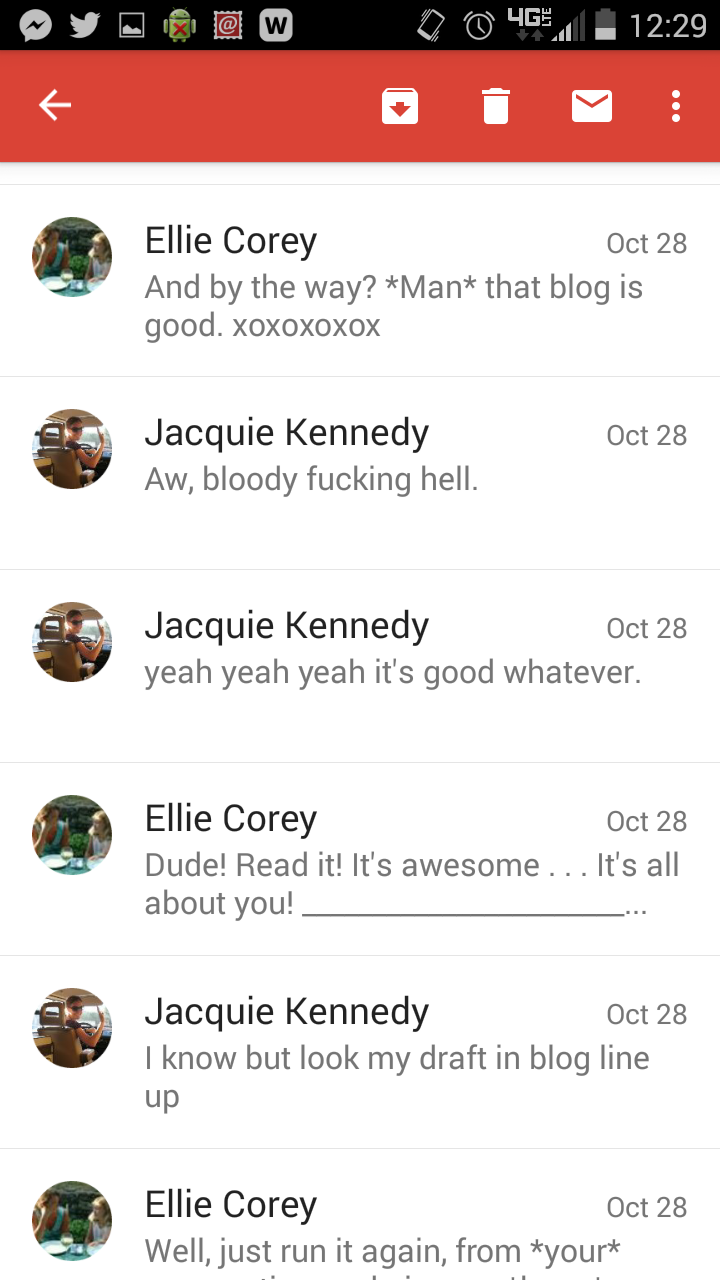
Task: Expand Ellie Corey's "Dude! Read it!" message
Action: click(360, 860)
